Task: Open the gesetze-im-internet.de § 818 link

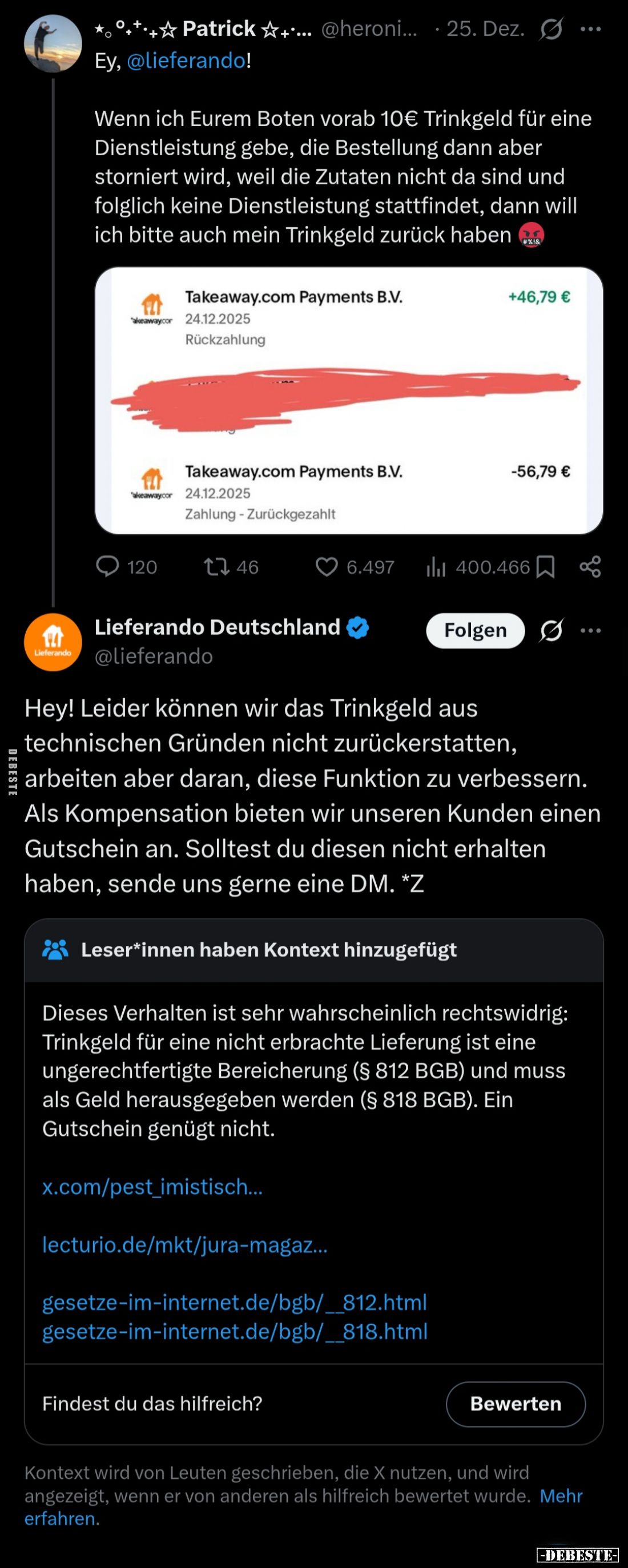Action: point(235,1332)
